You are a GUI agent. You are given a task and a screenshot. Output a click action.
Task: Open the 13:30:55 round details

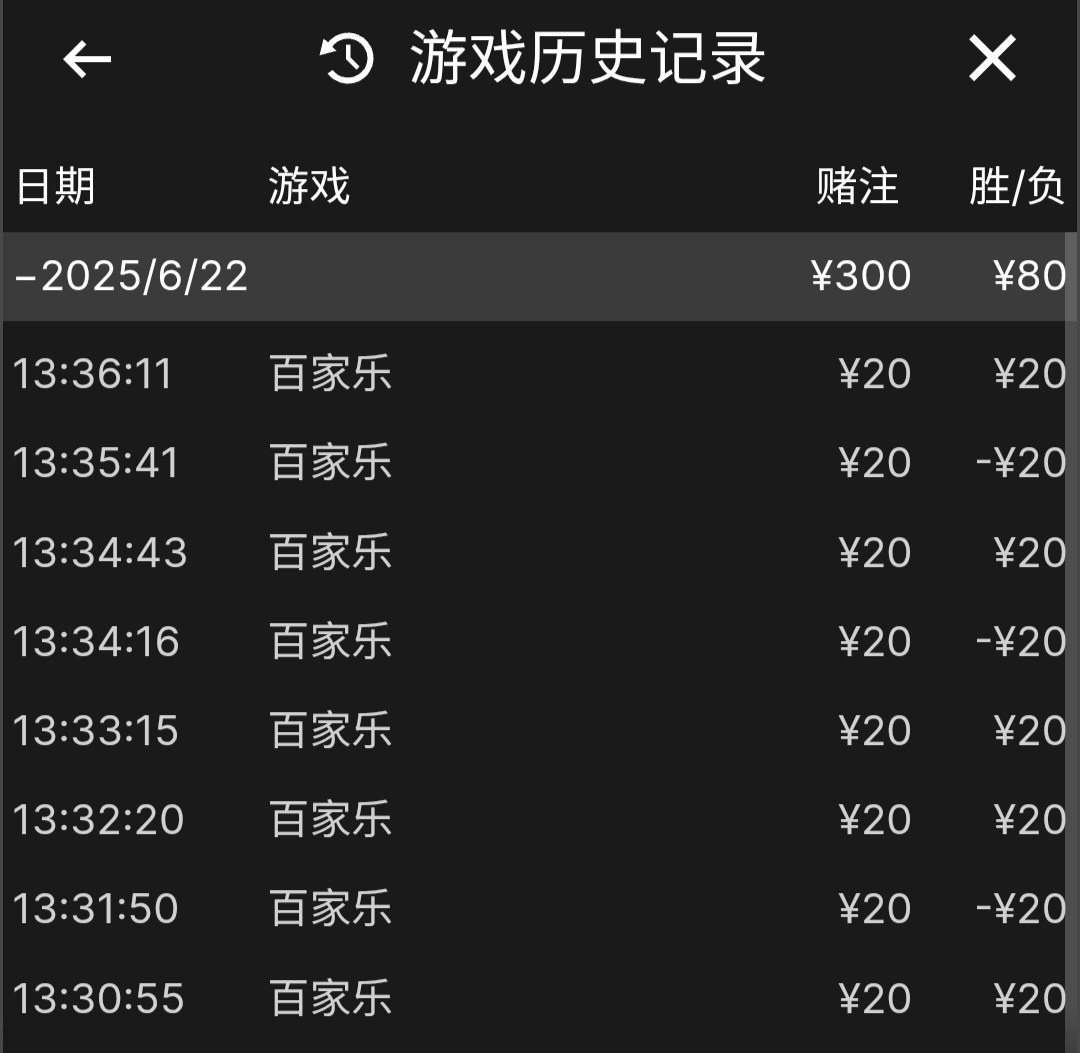(538, 998)
